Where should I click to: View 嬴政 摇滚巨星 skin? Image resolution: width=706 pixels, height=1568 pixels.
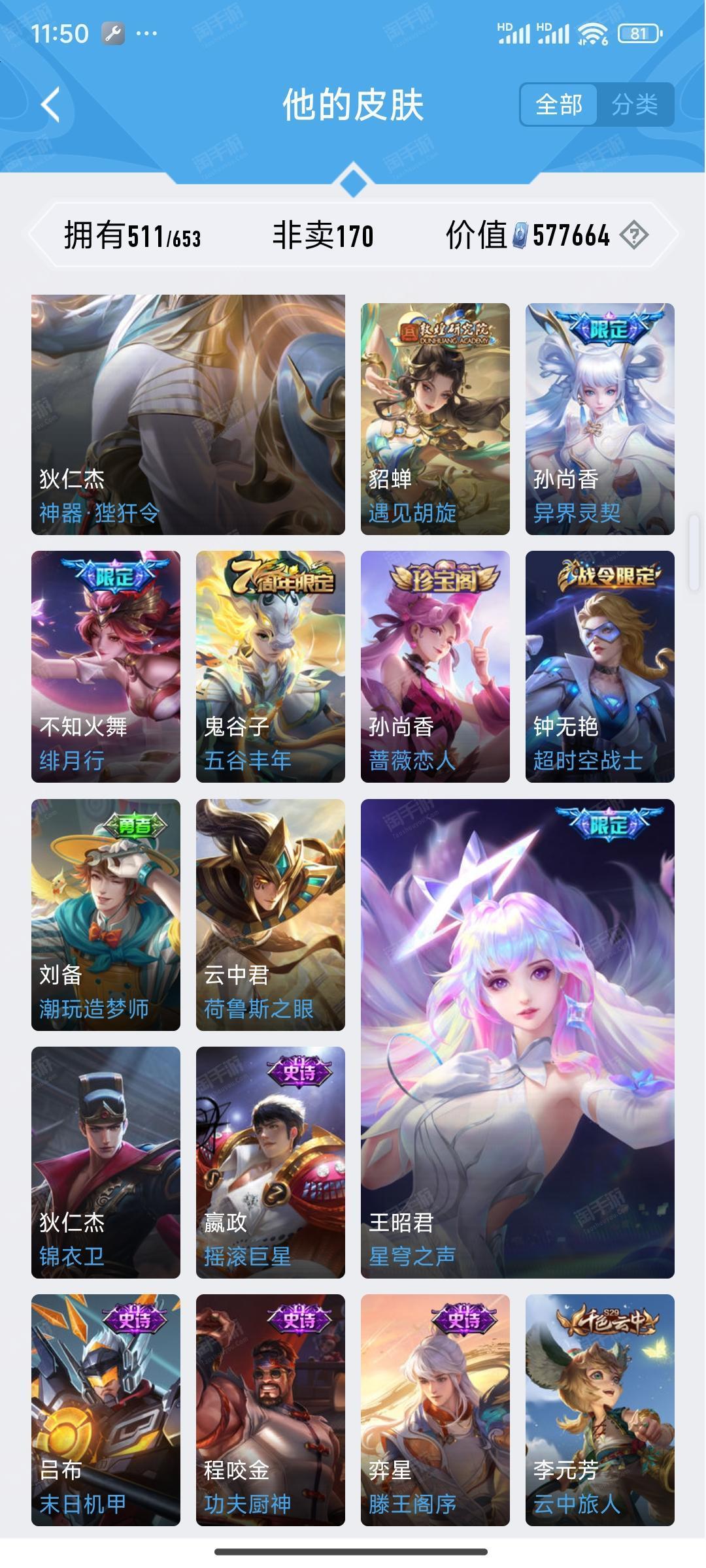(271, 1162)
